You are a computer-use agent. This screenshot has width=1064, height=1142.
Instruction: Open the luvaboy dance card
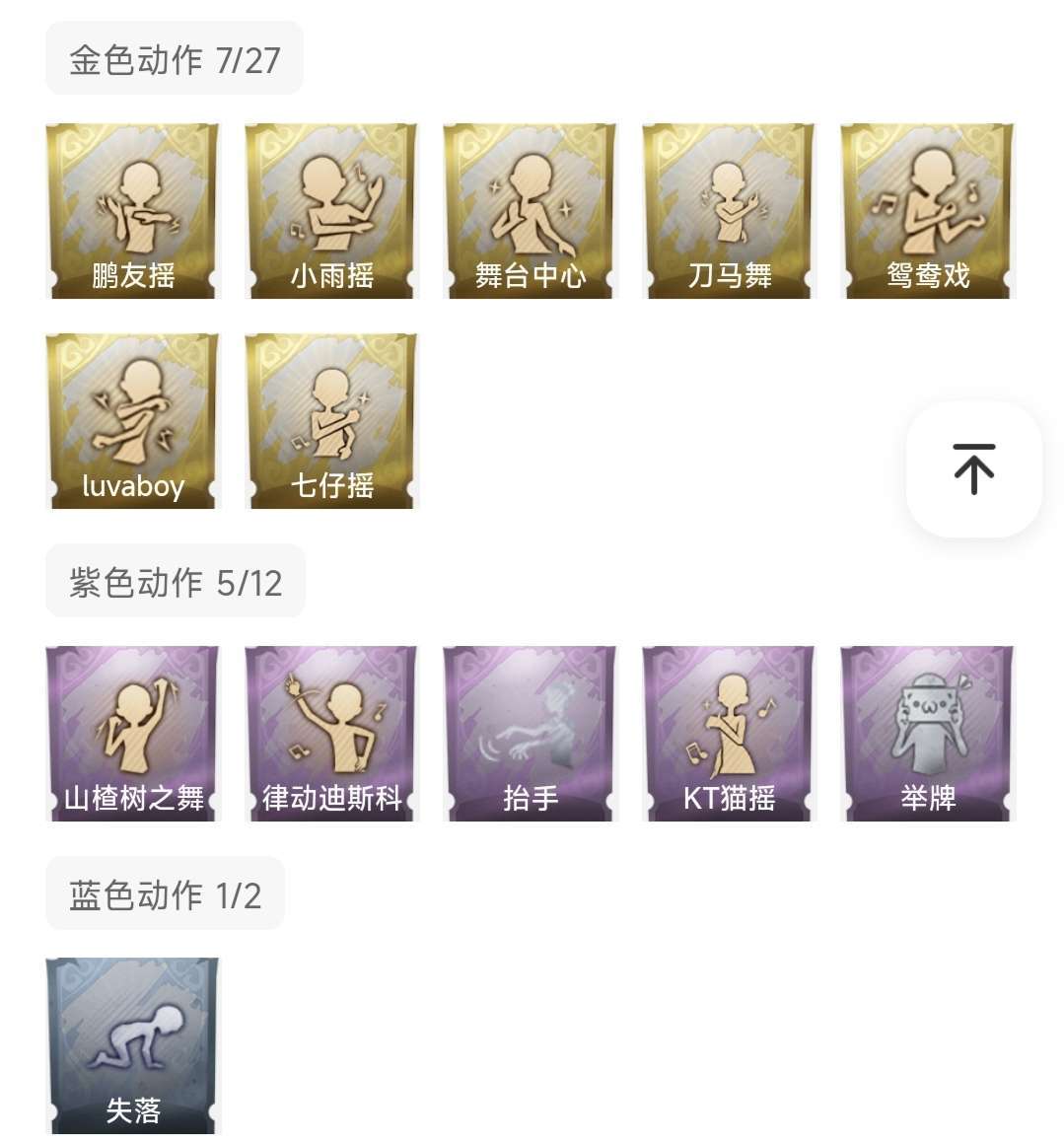132,420
